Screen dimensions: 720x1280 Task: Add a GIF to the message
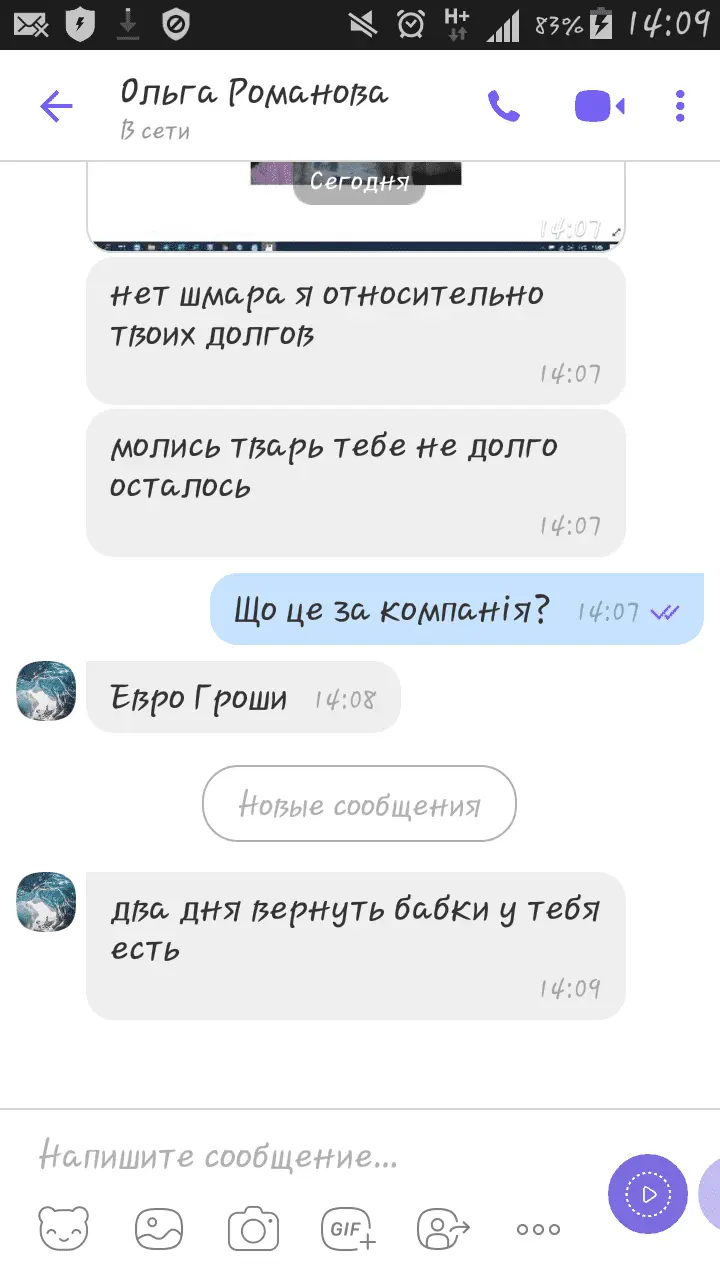click(348, 1229)
